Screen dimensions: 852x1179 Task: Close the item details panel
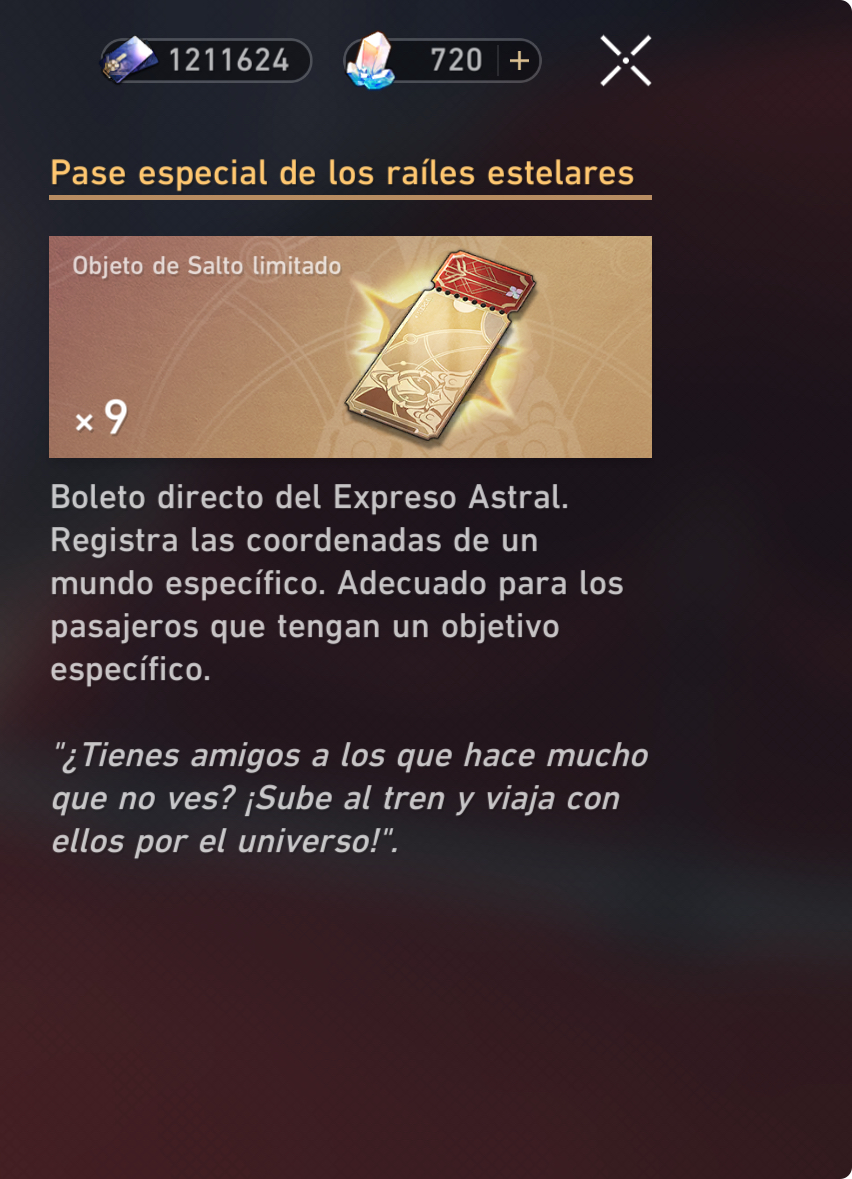pyautogui.click(x=625, y=60)
